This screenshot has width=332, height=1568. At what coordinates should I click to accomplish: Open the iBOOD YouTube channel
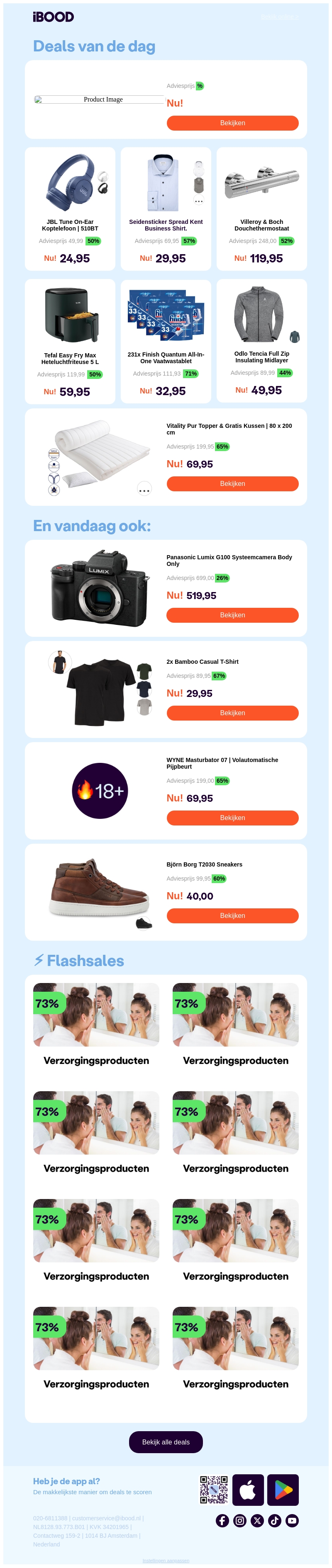(293, 1520)
